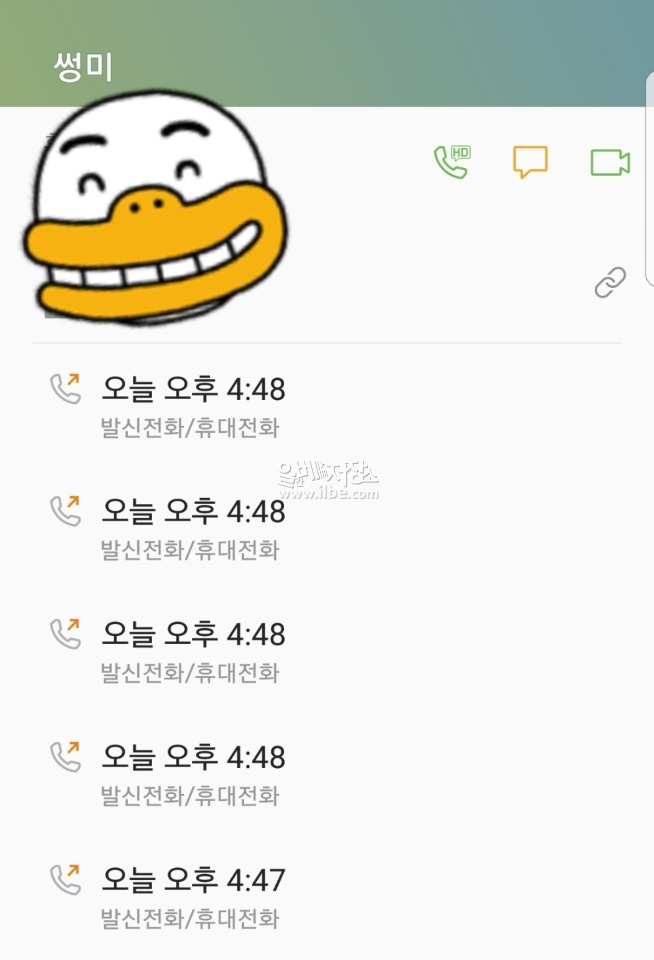The image size is (654, 960).
Task: Start a video call with 썽미
Action: click(609, 162)
